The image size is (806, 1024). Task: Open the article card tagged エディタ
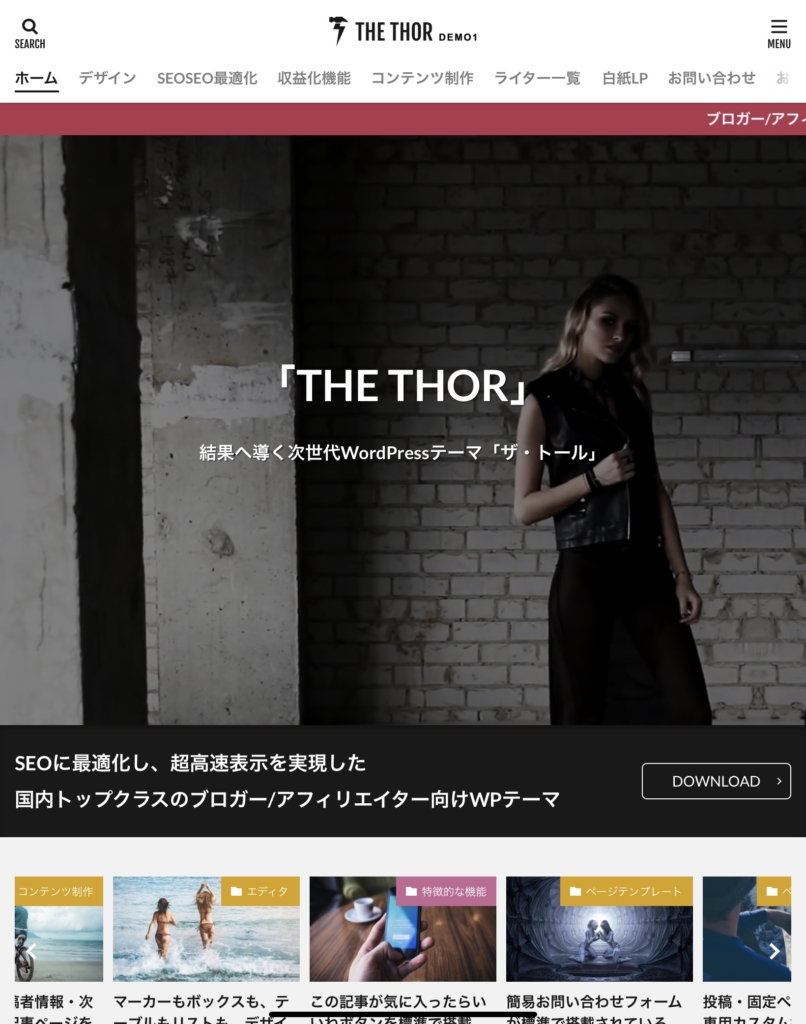coord(206,940)
